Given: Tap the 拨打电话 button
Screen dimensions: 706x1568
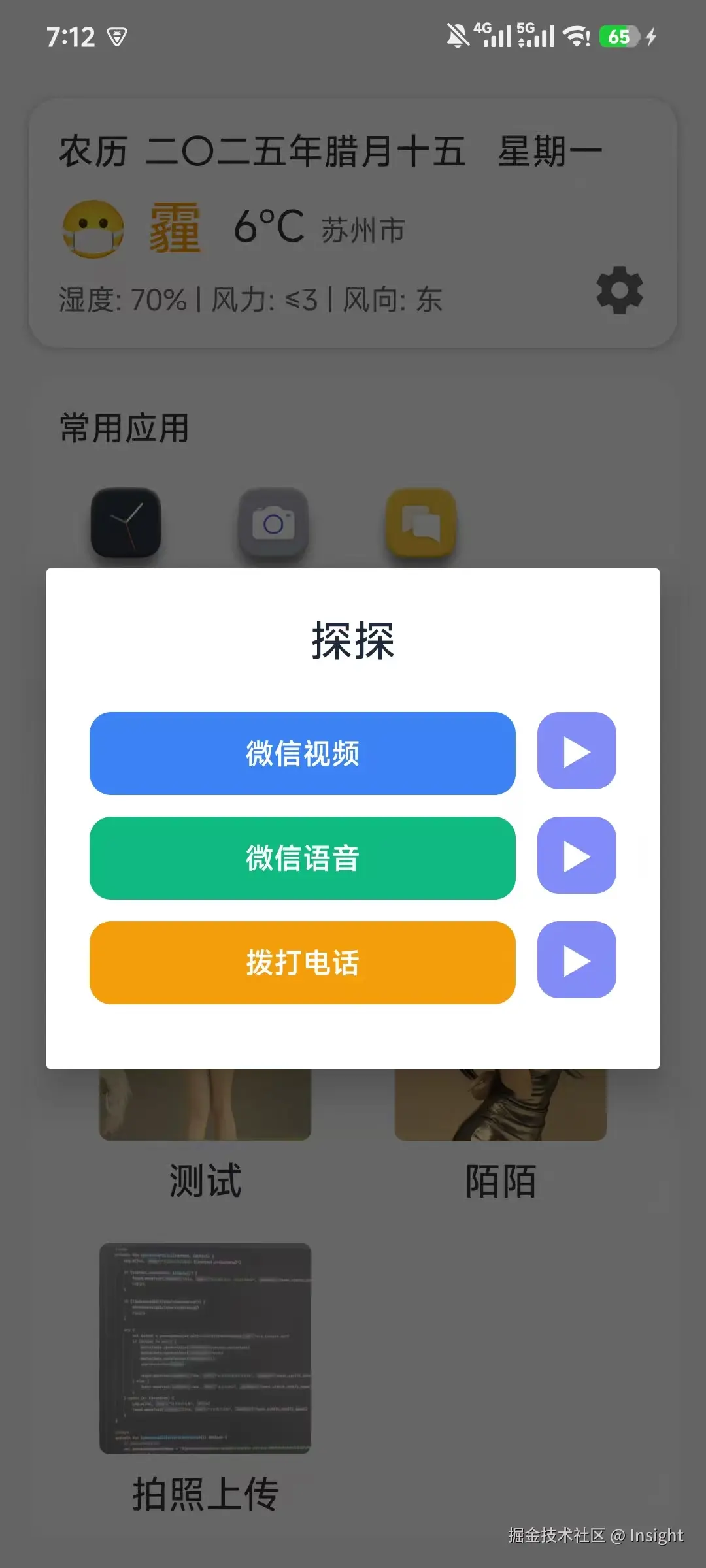Looking at the screenshot, I should click(x=302, y=962).
